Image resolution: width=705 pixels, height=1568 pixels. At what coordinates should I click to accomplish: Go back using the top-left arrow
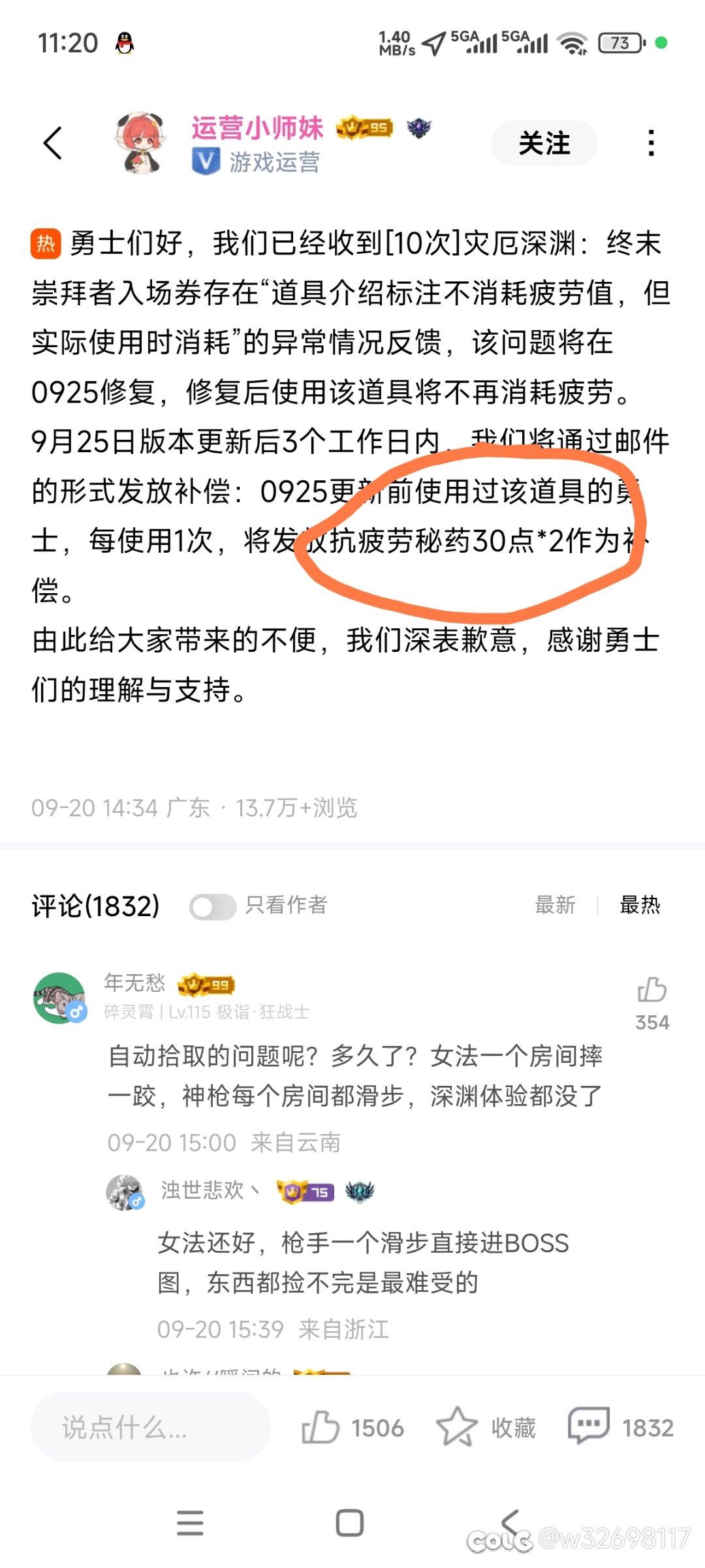[x=53, y=143]
